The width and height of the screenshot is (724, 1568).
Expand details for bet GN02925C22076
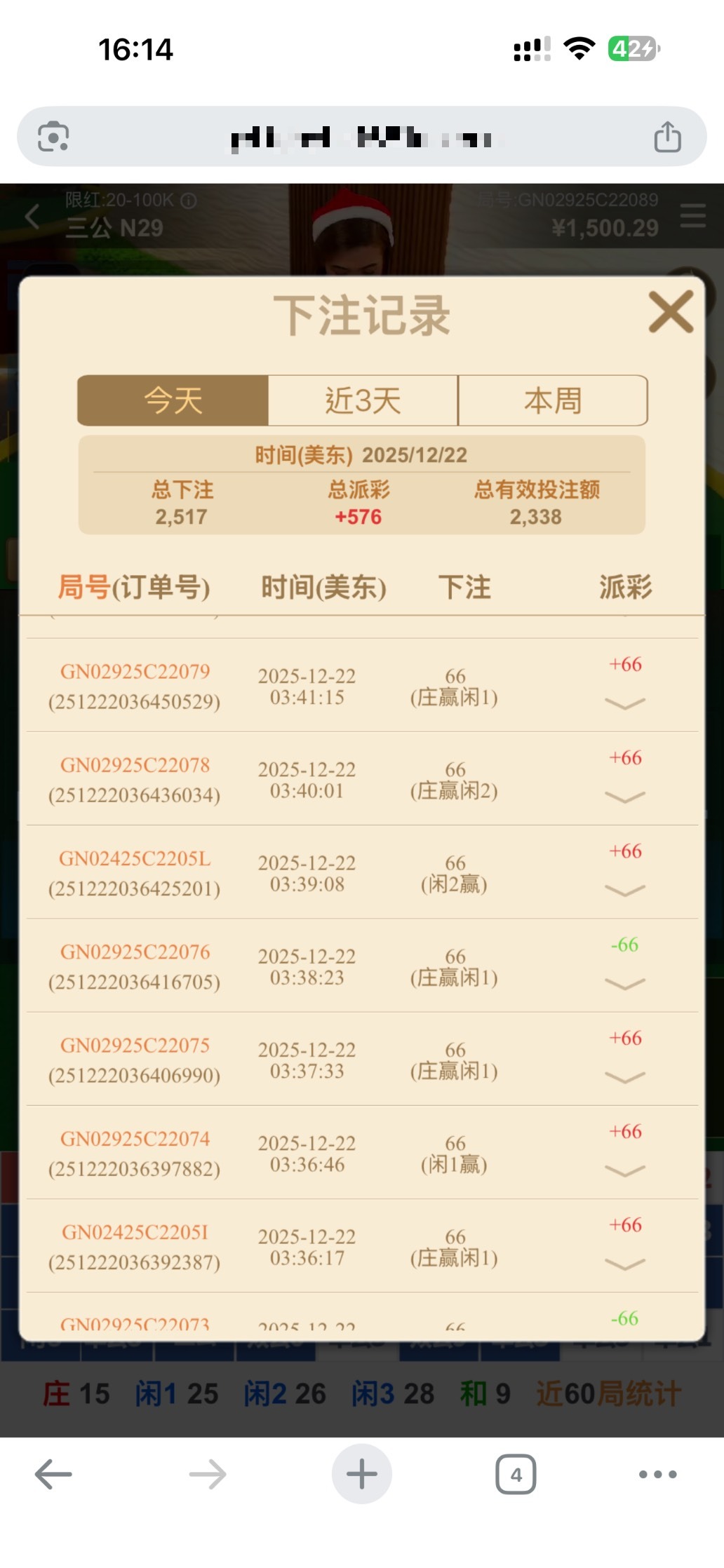tap(624, 985)
